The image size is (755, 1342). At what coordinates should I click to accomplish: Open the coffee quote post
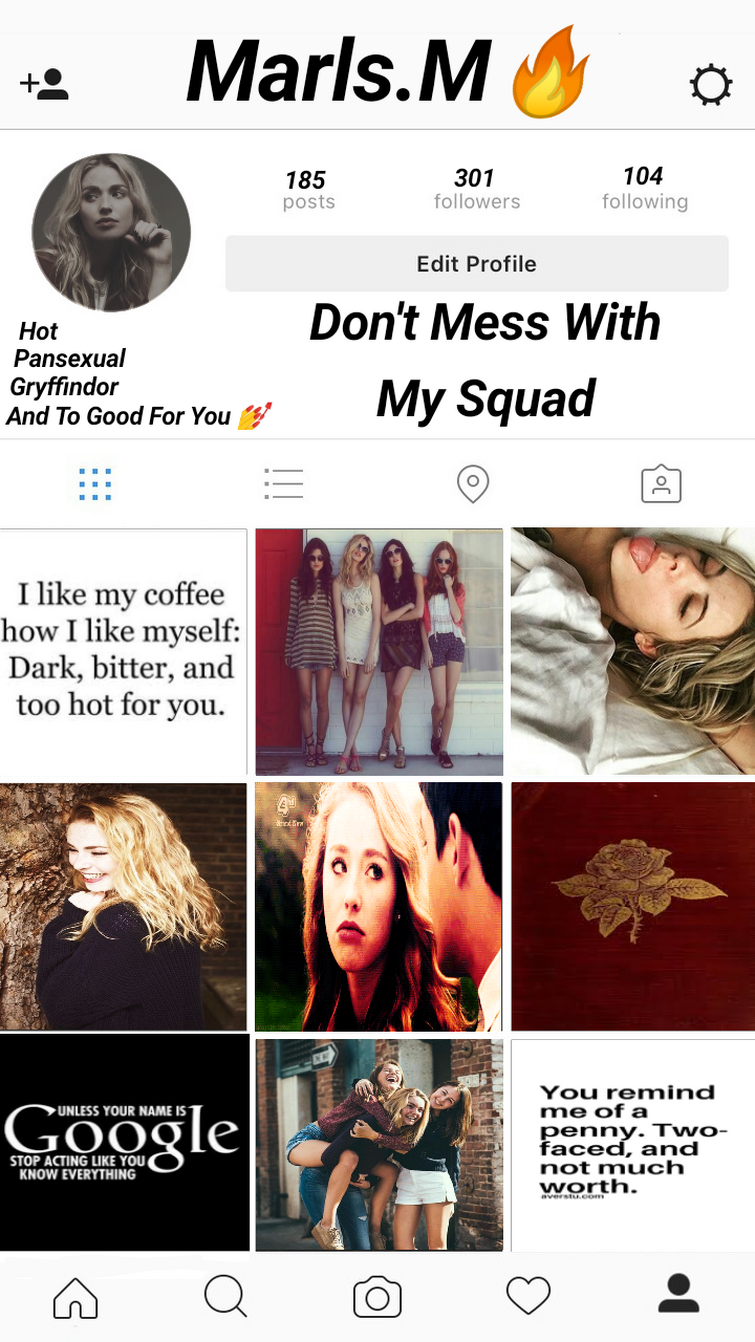(123, 651)
